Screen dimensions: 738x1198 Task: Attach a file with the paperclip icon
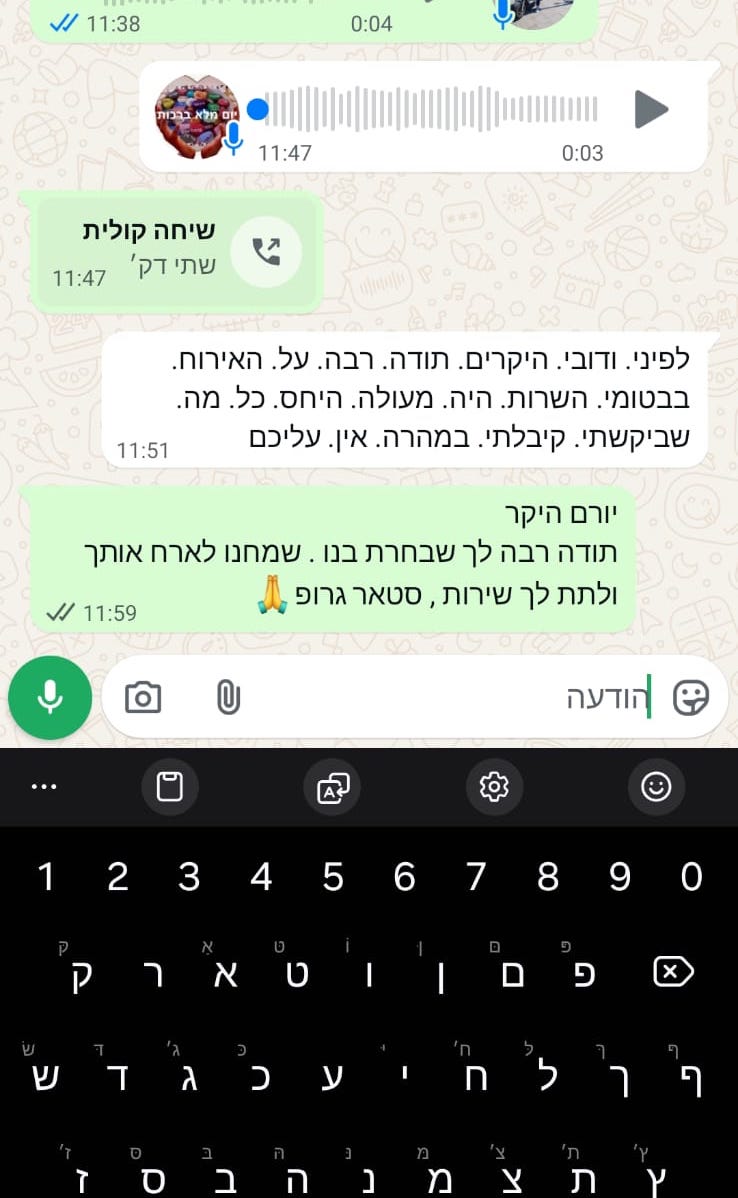click(229, 697)
